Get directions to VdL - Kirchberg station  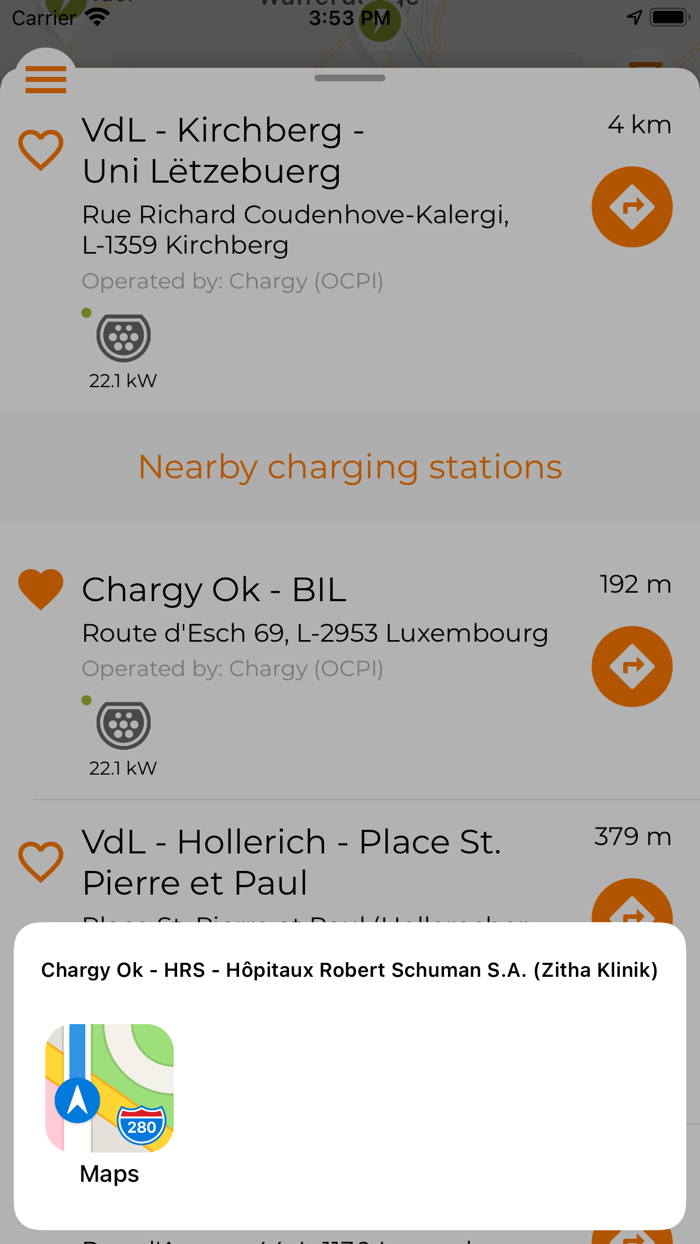pos(631,207)
